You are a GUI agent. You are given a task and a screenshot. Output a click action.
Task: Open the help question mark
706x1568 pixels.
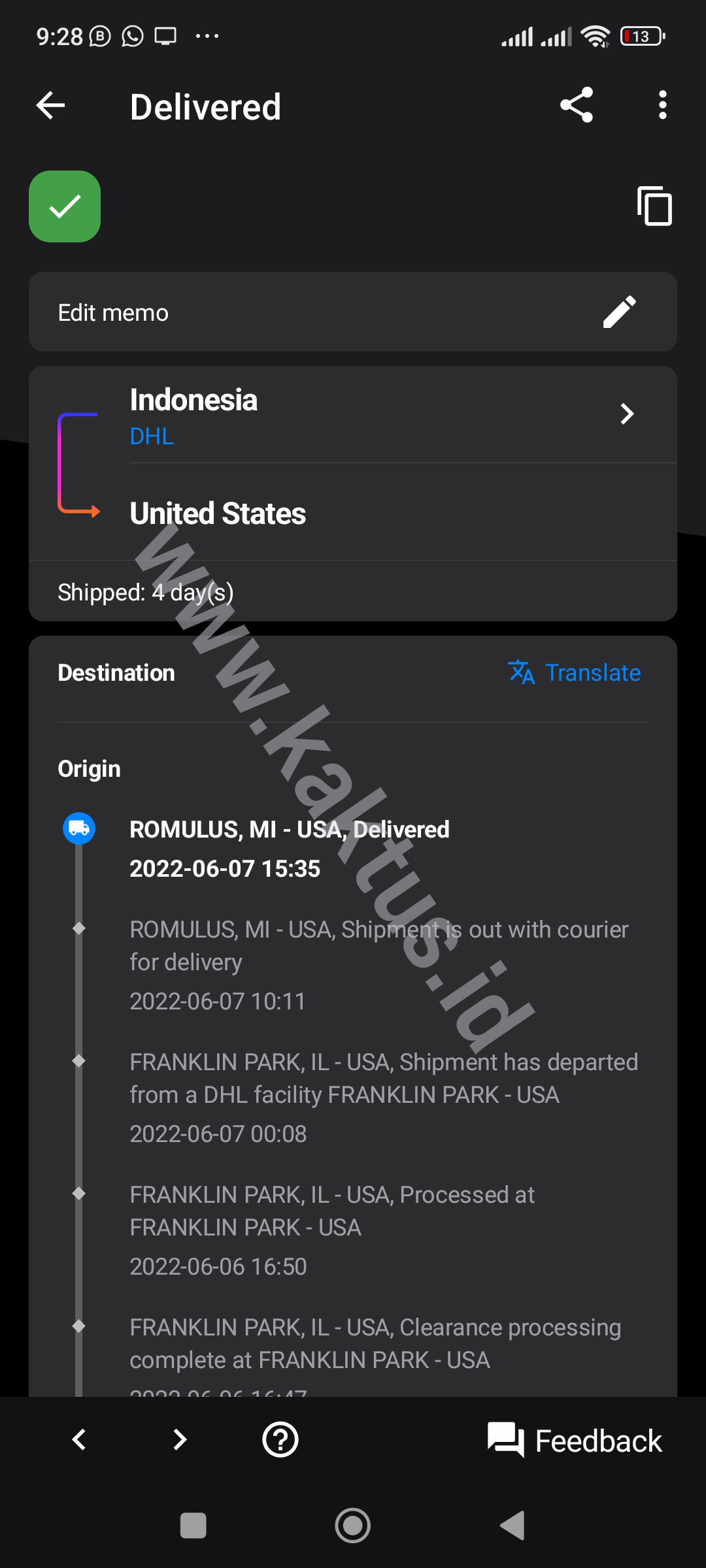pos(280,1440)
